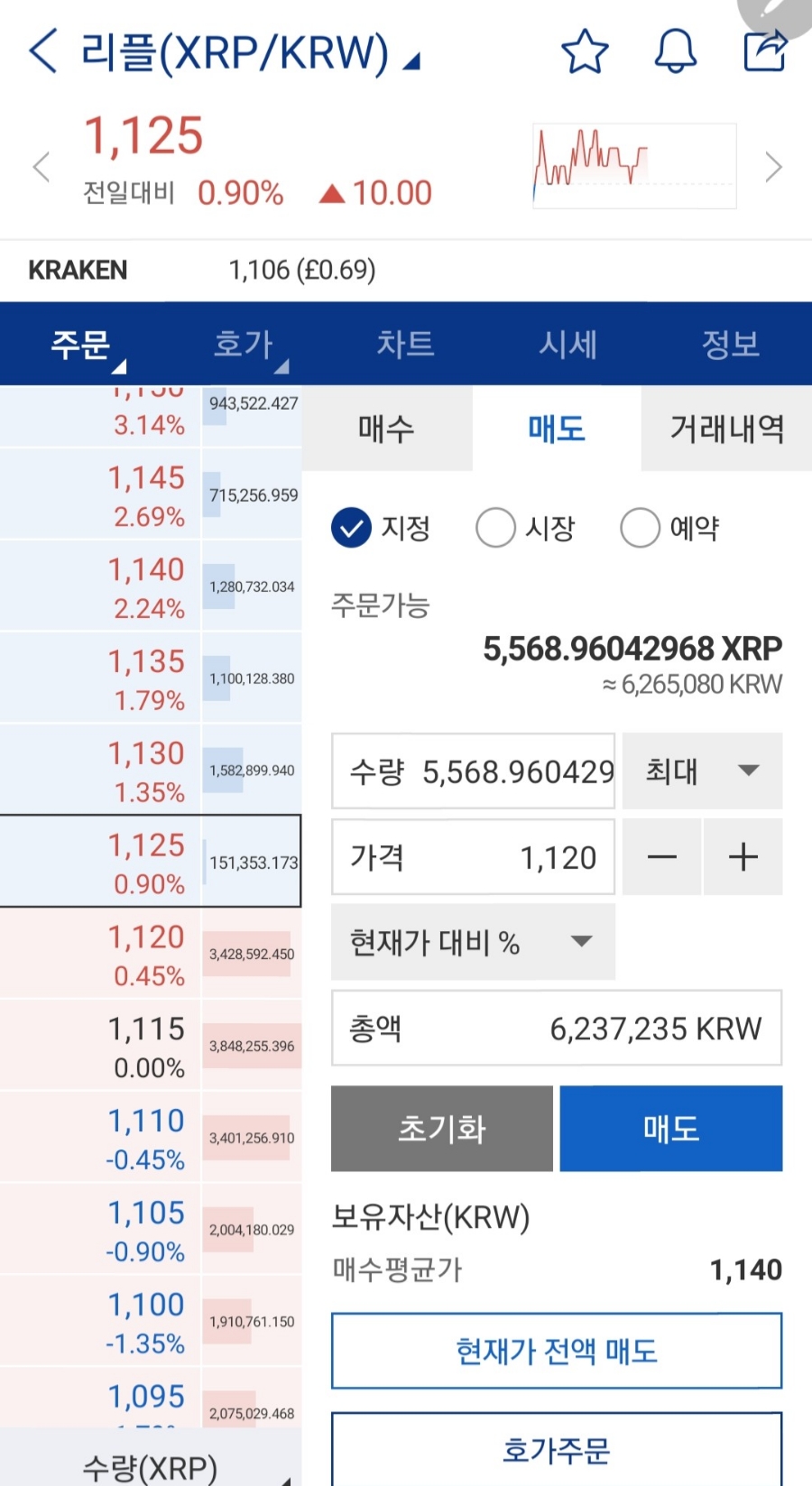Select the 시장 (market) order type
The width and height of the screenshot is (812, 1486).
click(495, 528)
